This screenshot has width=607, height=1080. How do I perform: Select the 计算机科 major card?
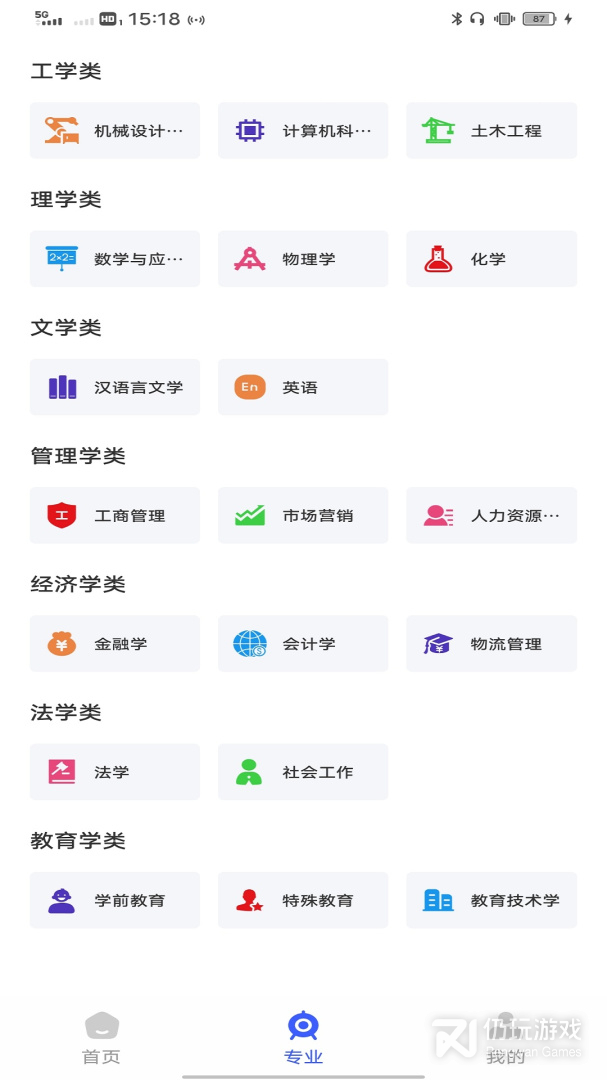[x=303, y=130]
